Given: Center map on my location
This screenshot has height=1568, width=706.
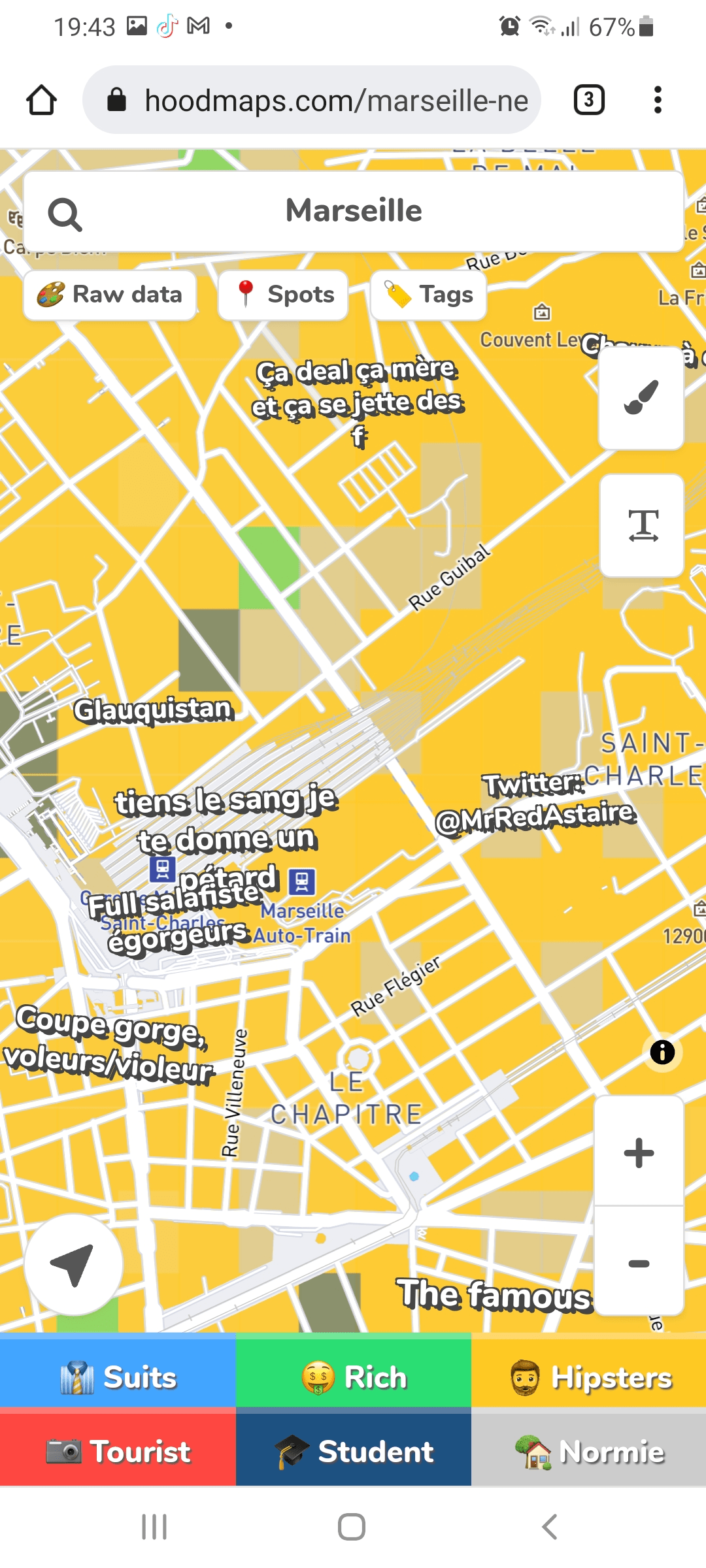Looking at the screenshot, I should [x=73, y=1265].
